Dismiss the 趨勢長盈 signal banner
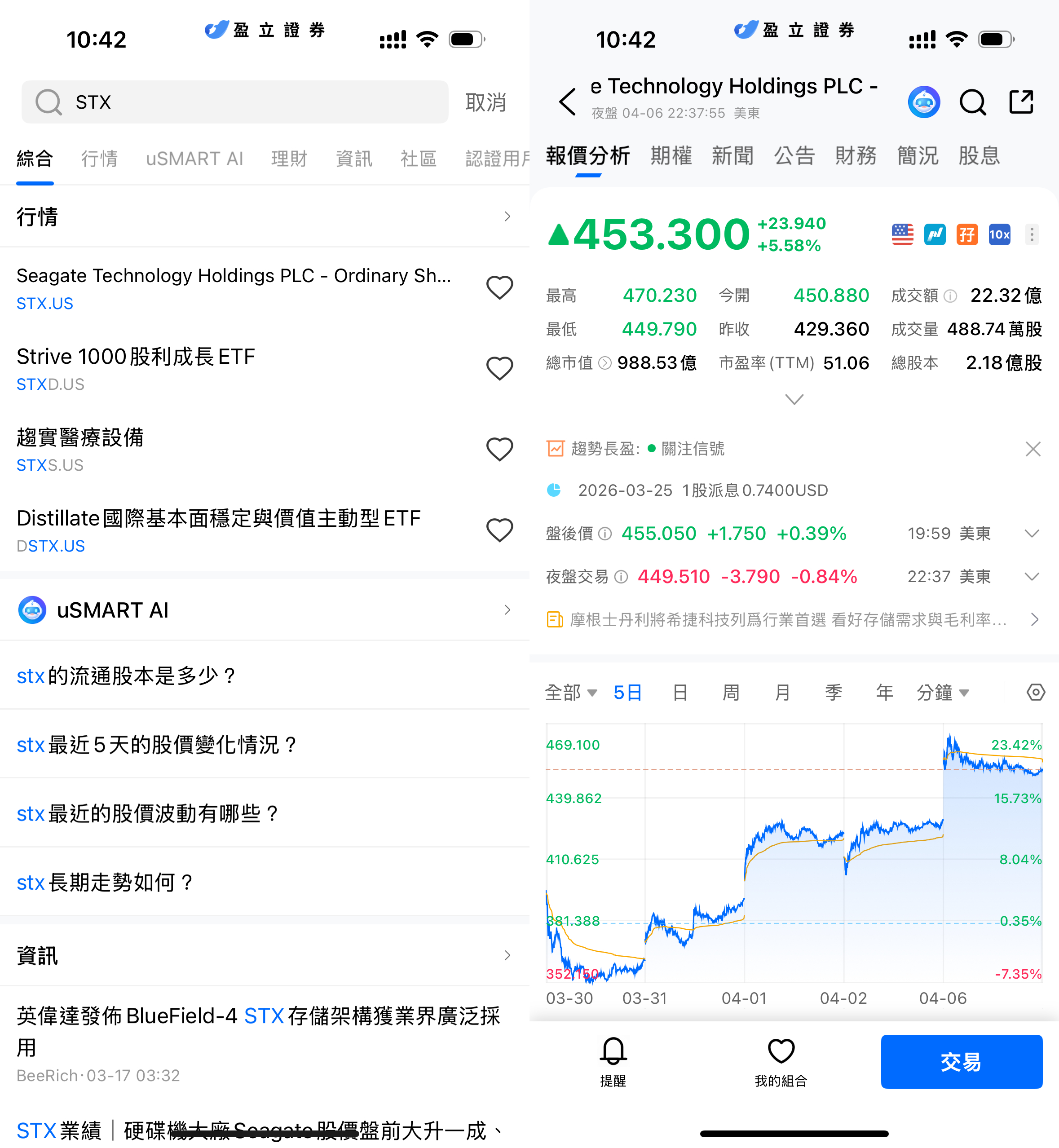 [x=1032, y=449]
